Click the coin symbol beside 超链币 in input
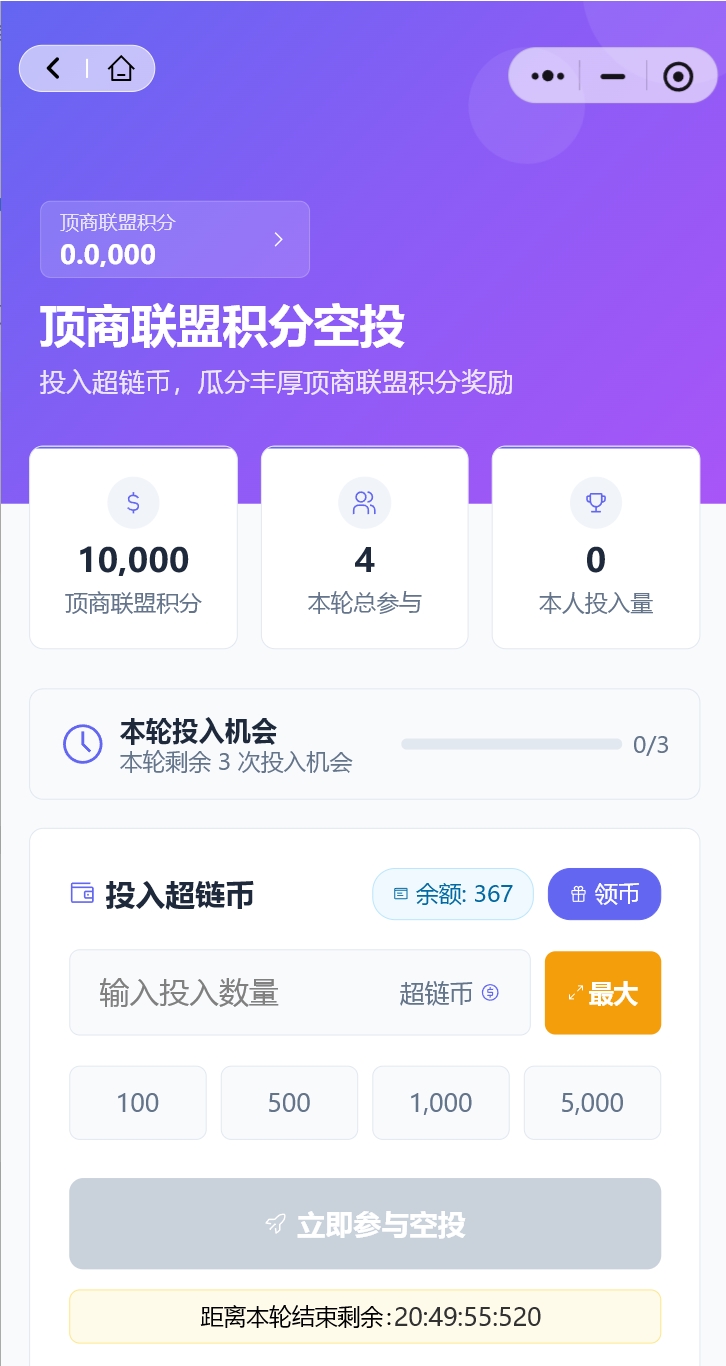This screenshot has height=1366, width=726. click(x=489, y=993)
